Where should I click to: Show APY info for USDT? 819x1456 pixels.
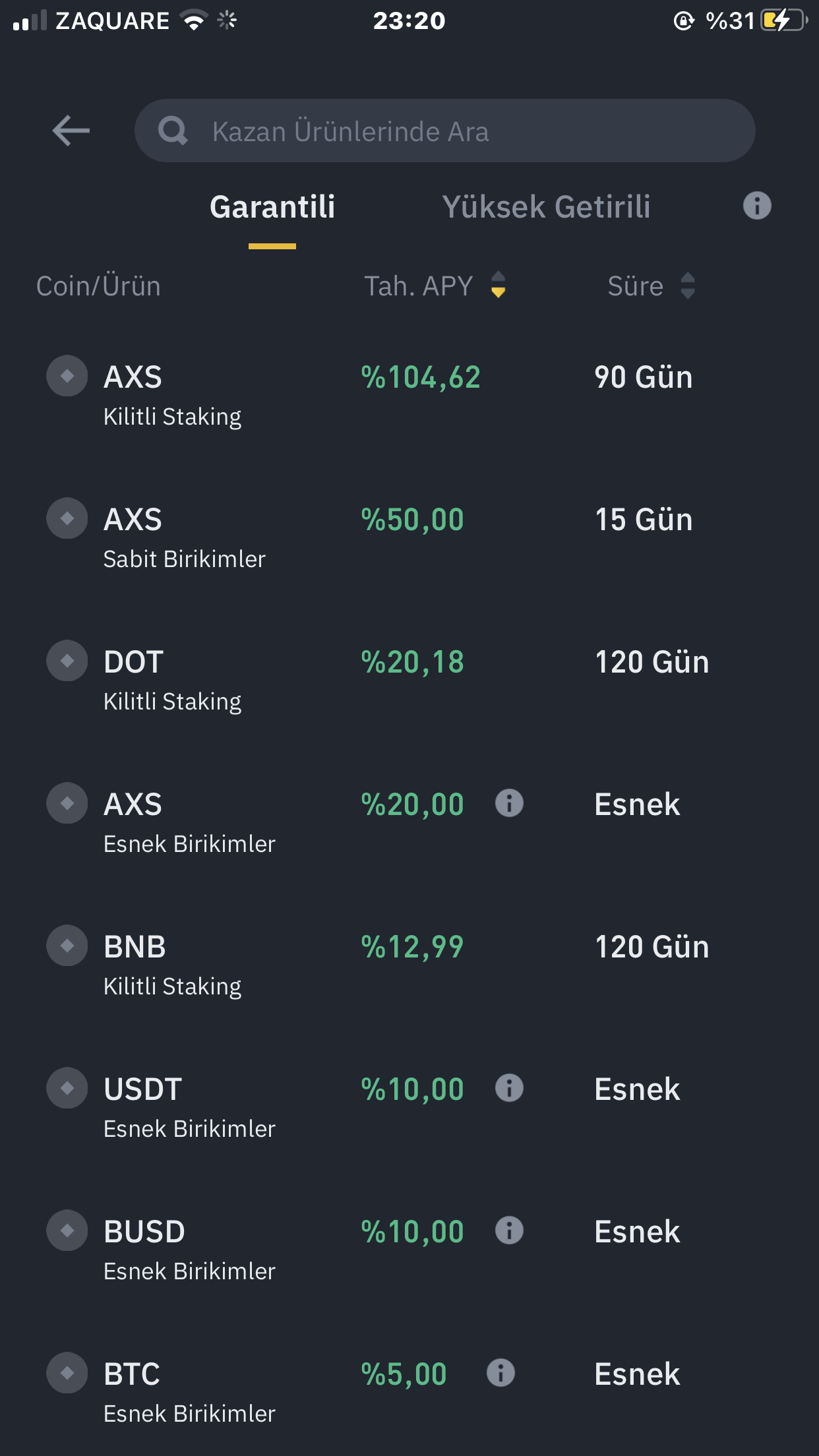(509, 1088)
